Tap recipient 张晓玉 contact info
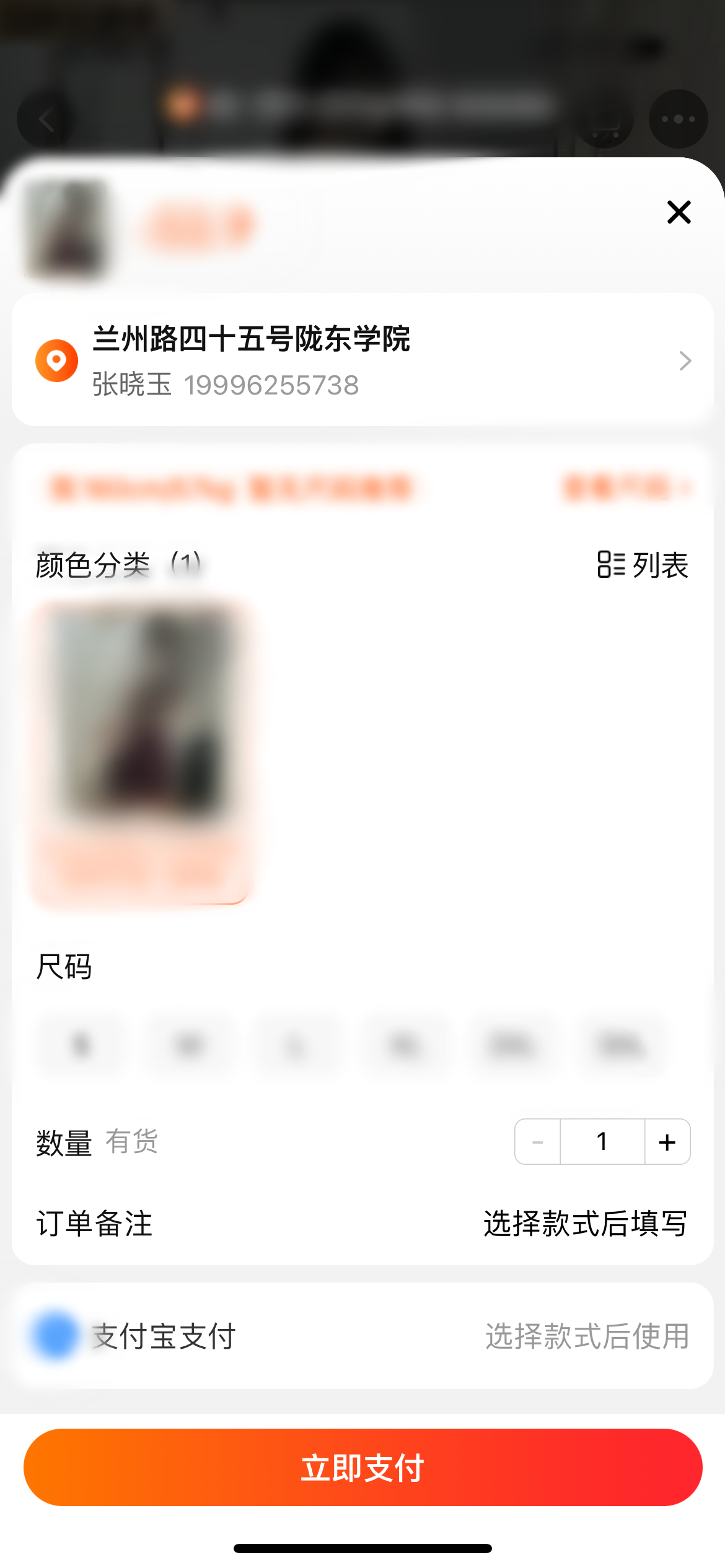This screenshot has width=725, height=1568. tap(226, 385)
